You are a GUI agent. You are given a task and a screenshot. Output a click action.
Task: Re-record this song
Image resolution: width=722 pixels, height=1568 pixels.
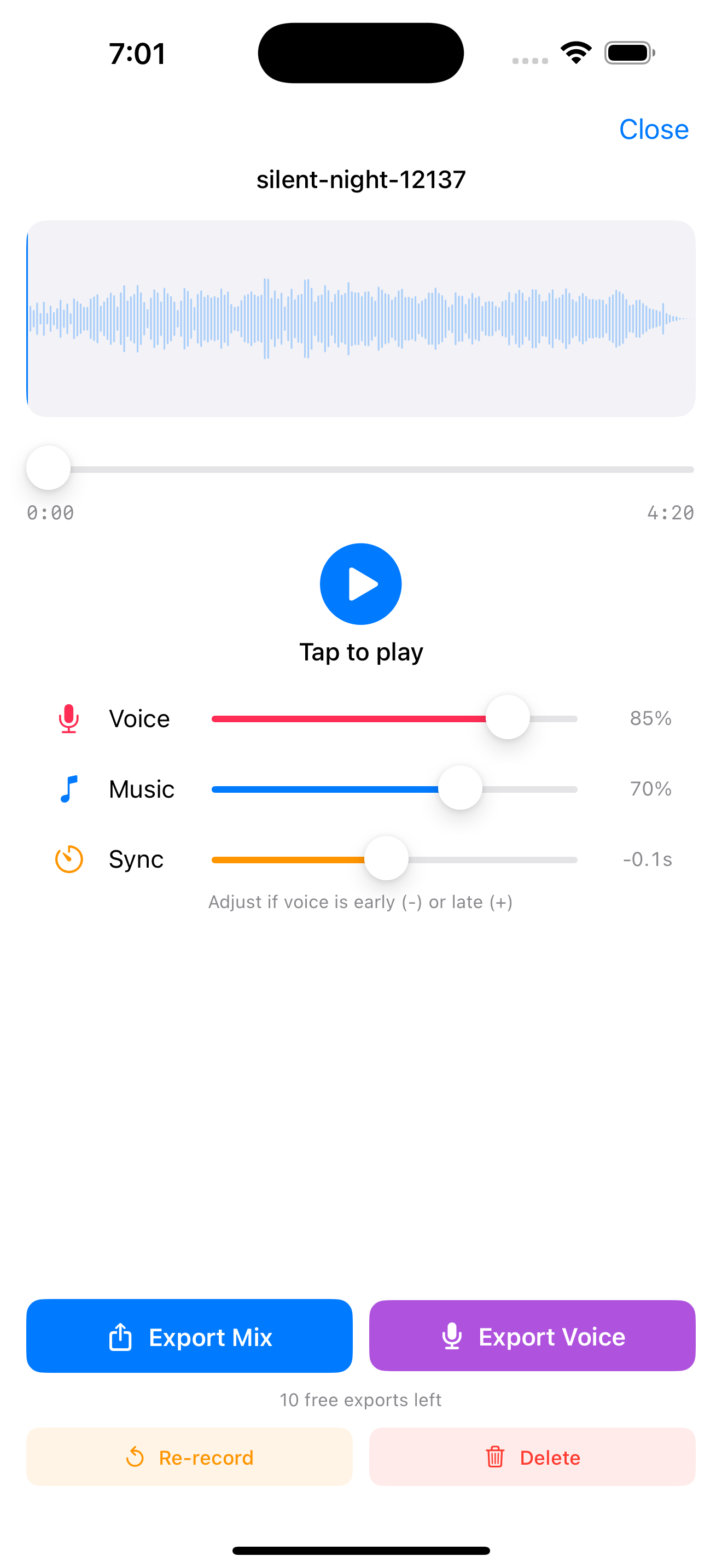click(x=189, y=1457)
